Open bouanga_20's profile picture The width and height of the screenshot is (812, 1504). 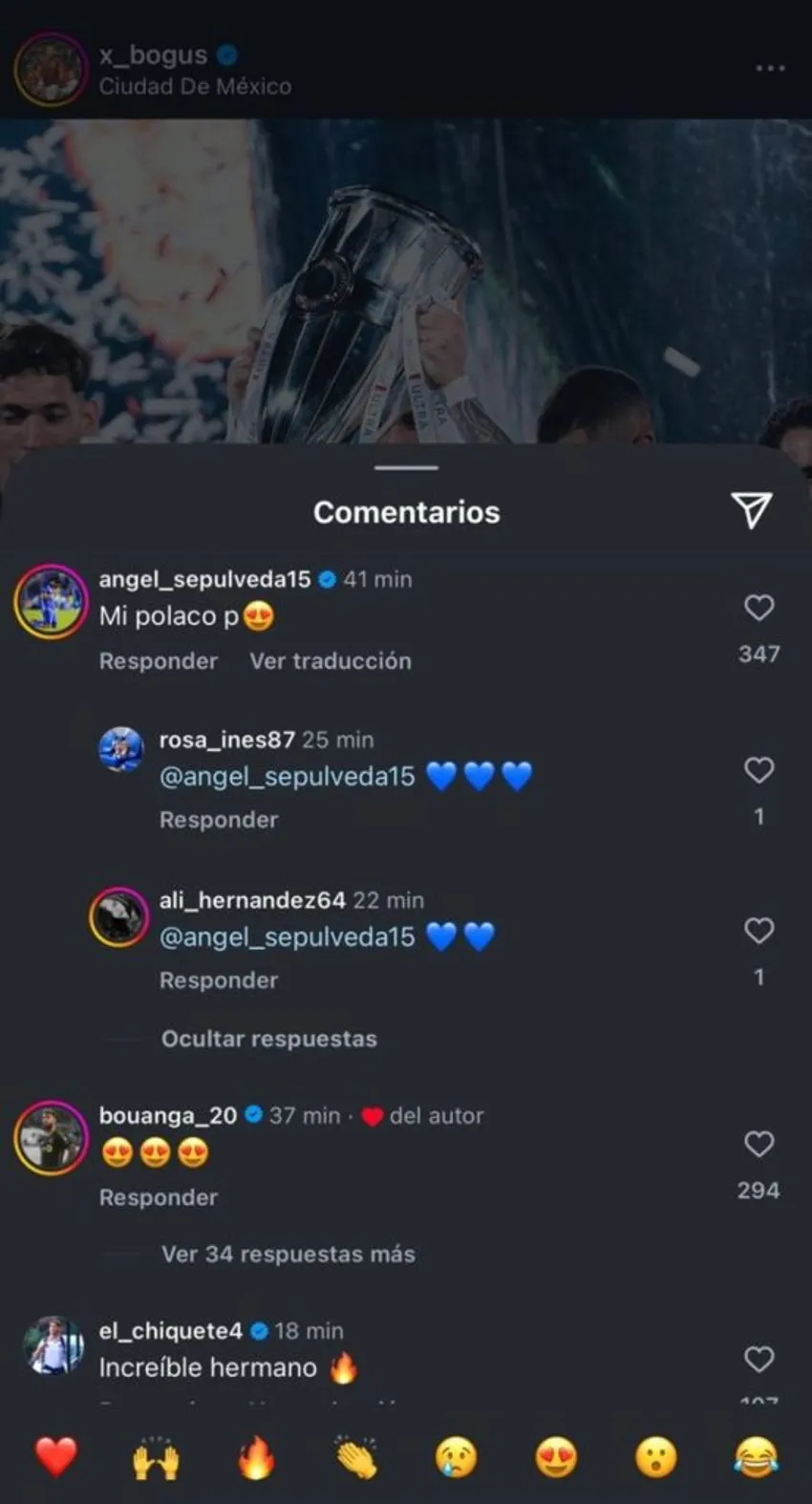[51, 1138]
